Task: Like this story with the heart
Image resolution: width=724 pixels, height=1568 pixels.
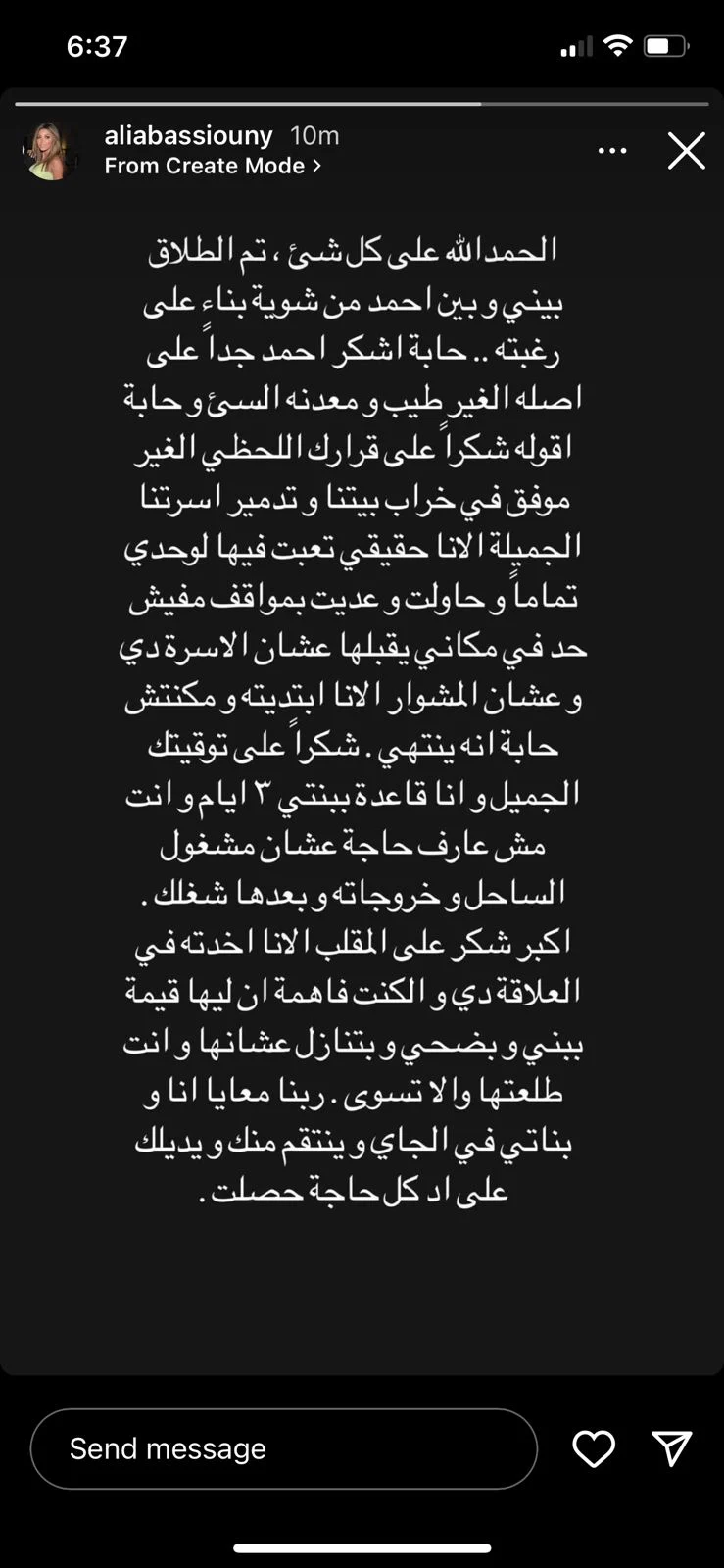Action: pos(594,1448)
